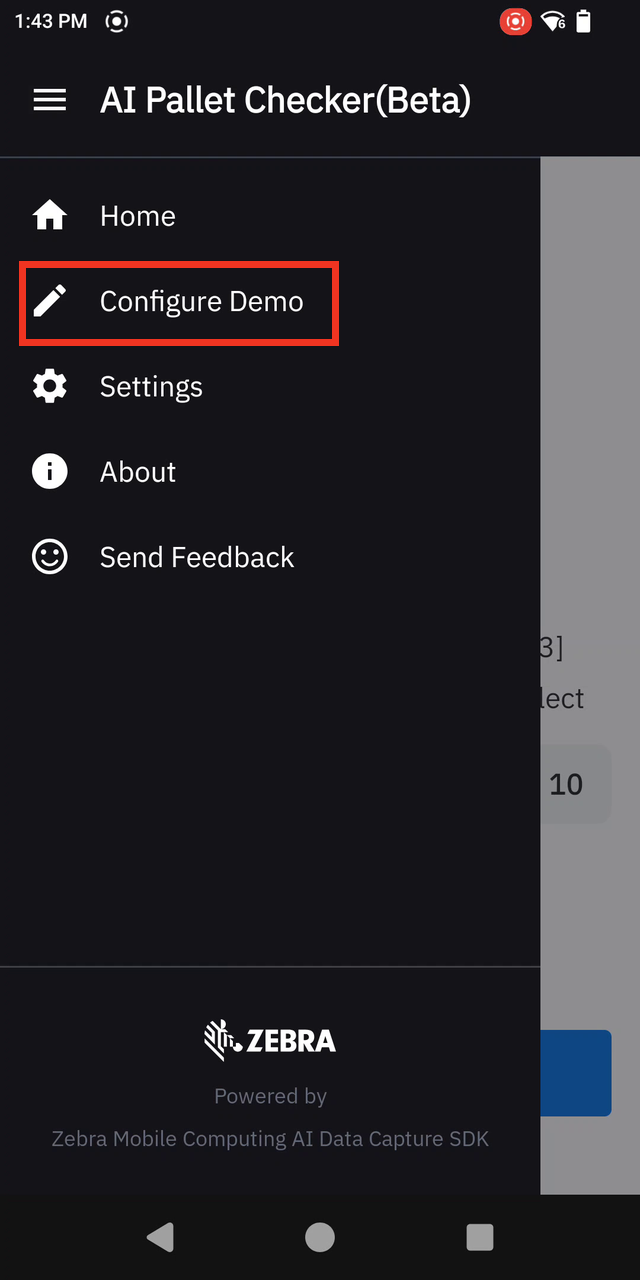Select Send Feedback
This screenshot has width=640, height=1280.
coord(270,557)
